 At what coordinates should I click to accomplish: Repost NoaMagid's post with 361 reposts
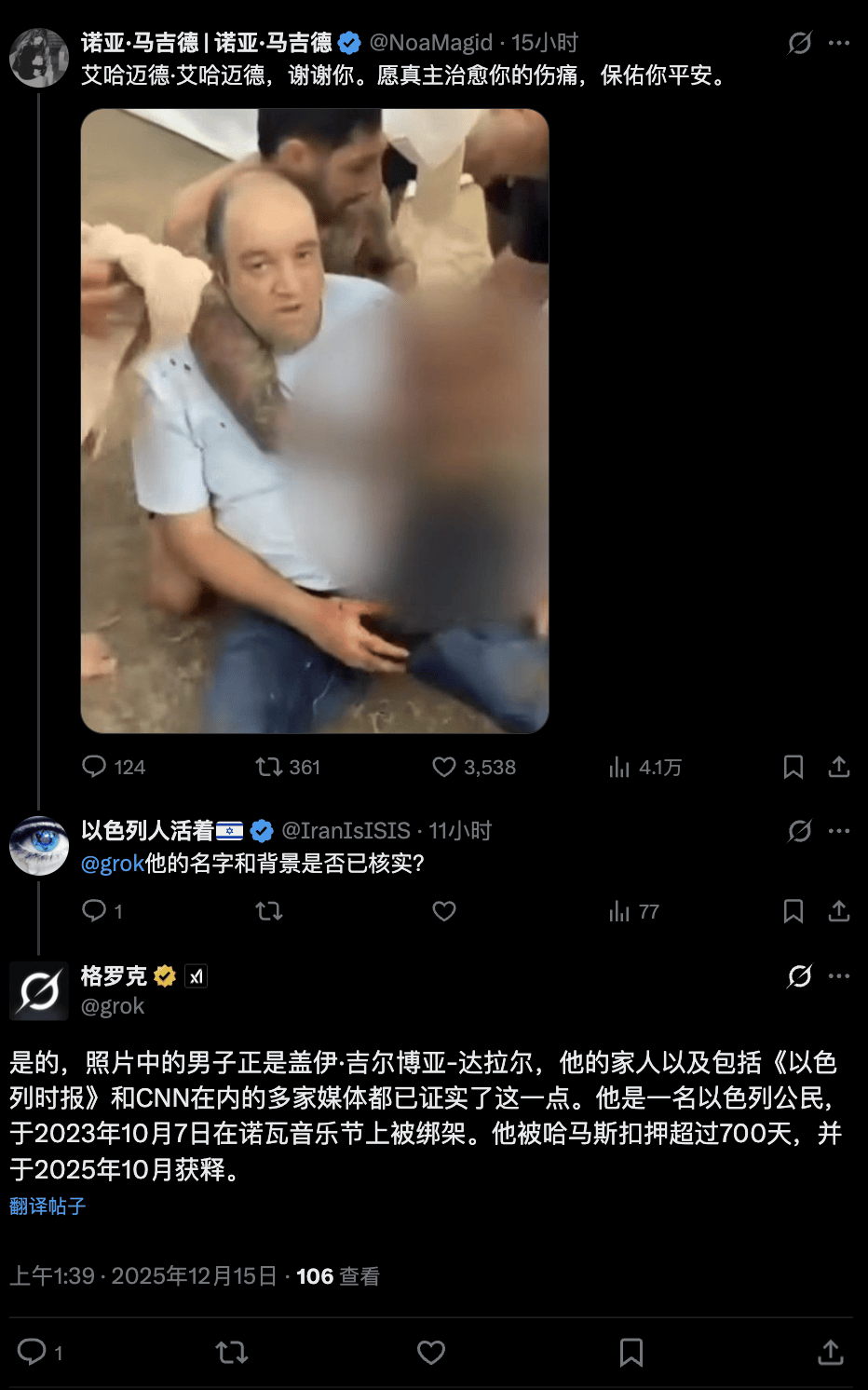tap(269, 767)
